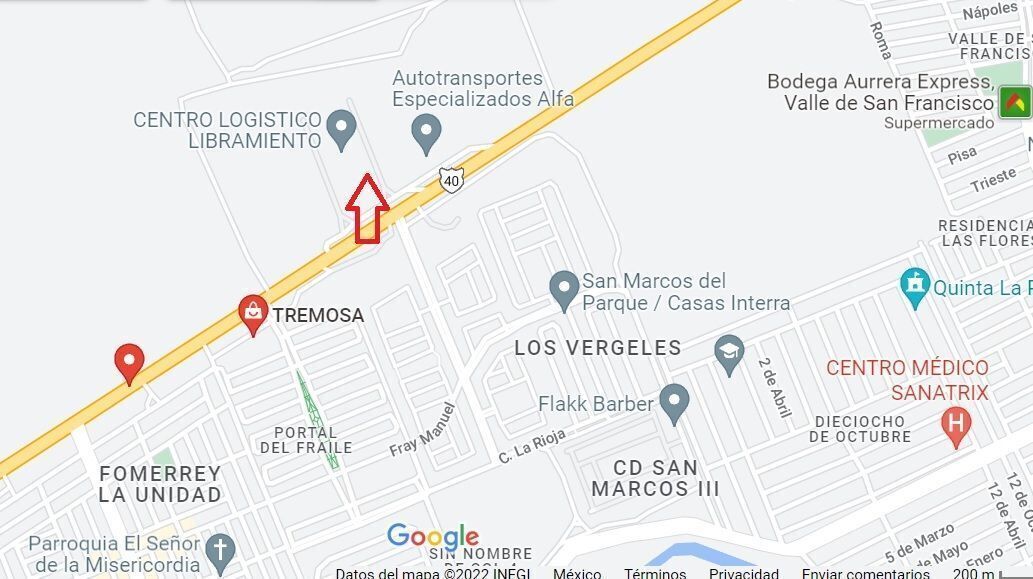Screen dimensions: 1033x579
Task: Open Autotransportes Especializados Alfa marker
Action: [x=427, y=132]
